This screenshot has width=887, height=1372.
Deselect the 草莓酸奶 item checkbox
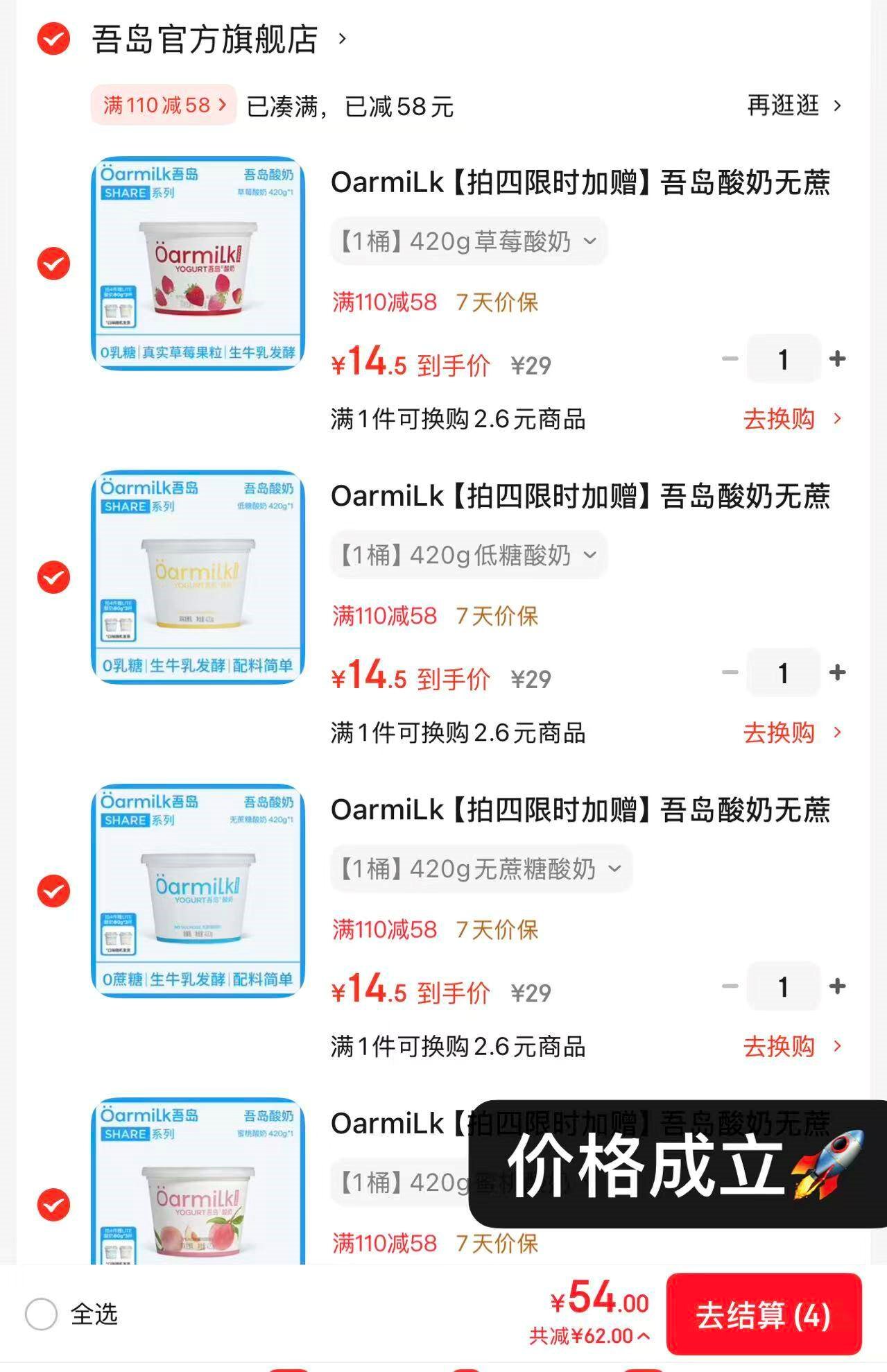click(x=53, y=264)
